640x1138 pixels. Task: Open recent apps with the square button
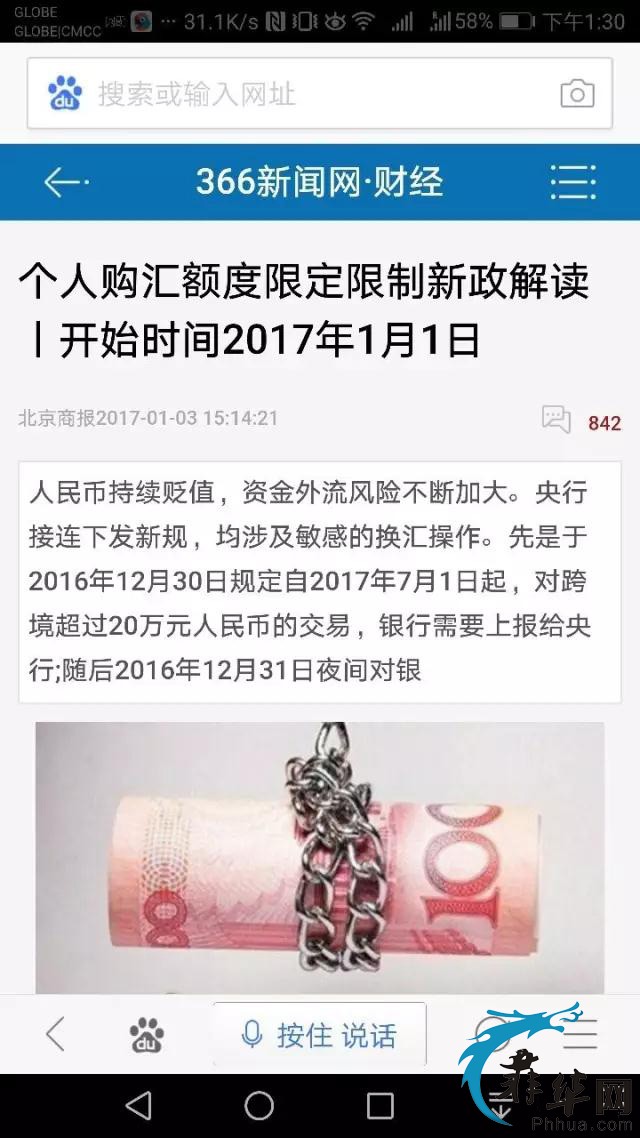(x=380, y=1105)
